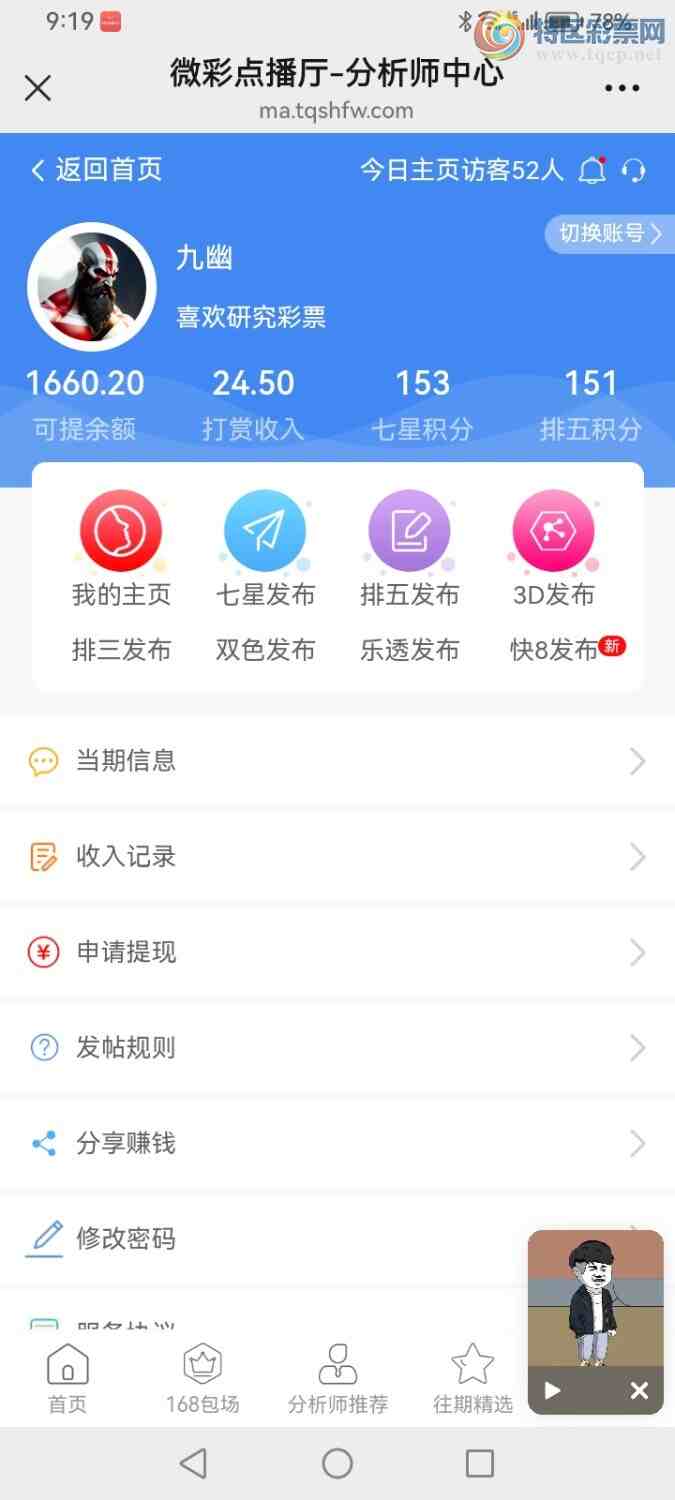Open 申请提现 withdrawal request

coord(337,952)
